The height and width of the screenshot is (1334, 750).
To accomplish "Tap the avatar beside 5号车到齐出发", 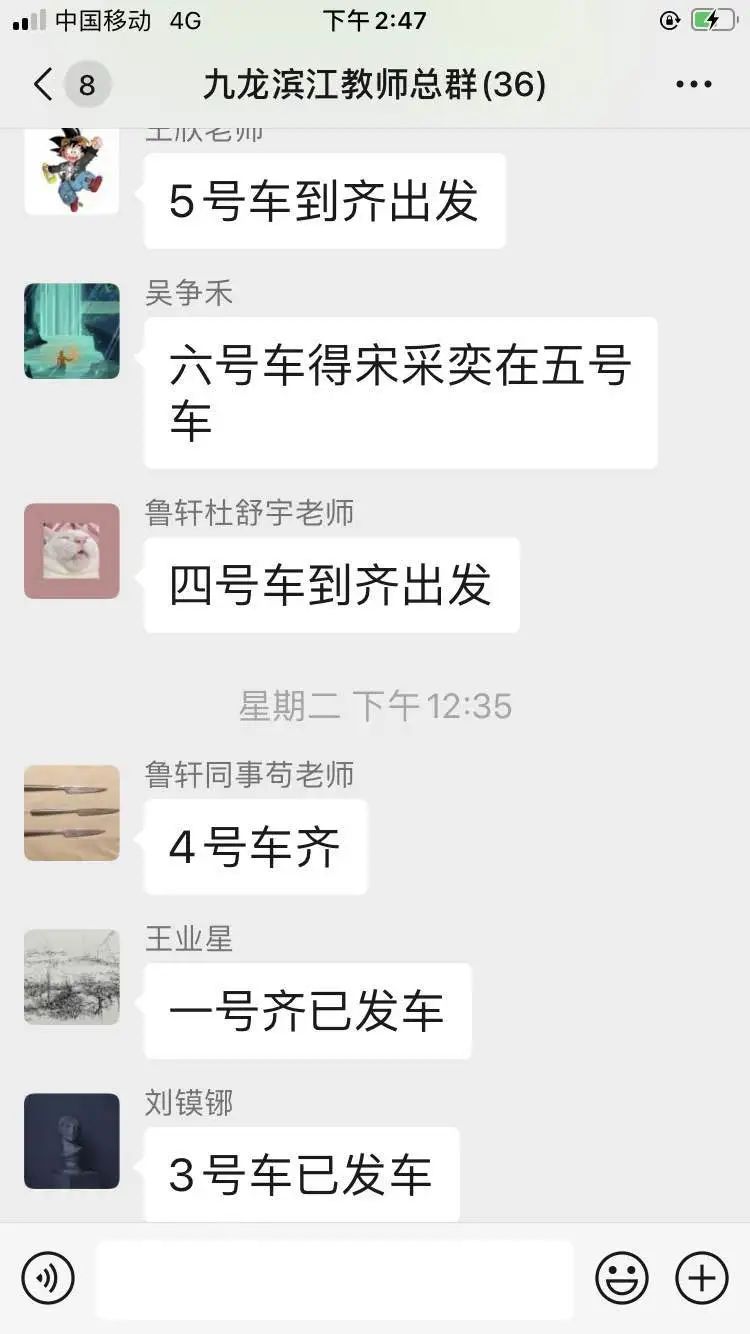I will [72, 170].
